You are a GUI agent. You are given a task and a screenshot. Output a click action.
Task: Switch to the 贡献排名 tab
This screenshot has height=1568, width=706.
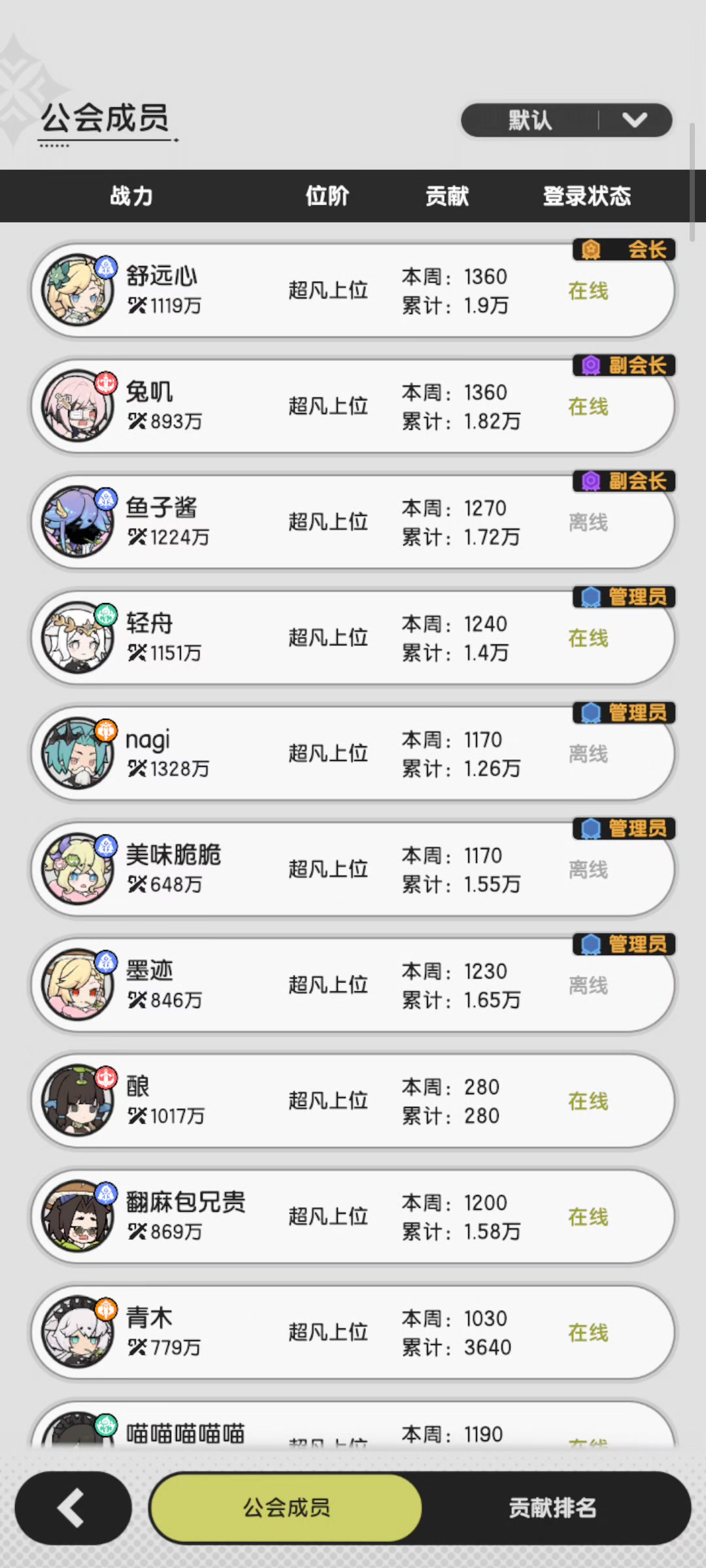552,1508
